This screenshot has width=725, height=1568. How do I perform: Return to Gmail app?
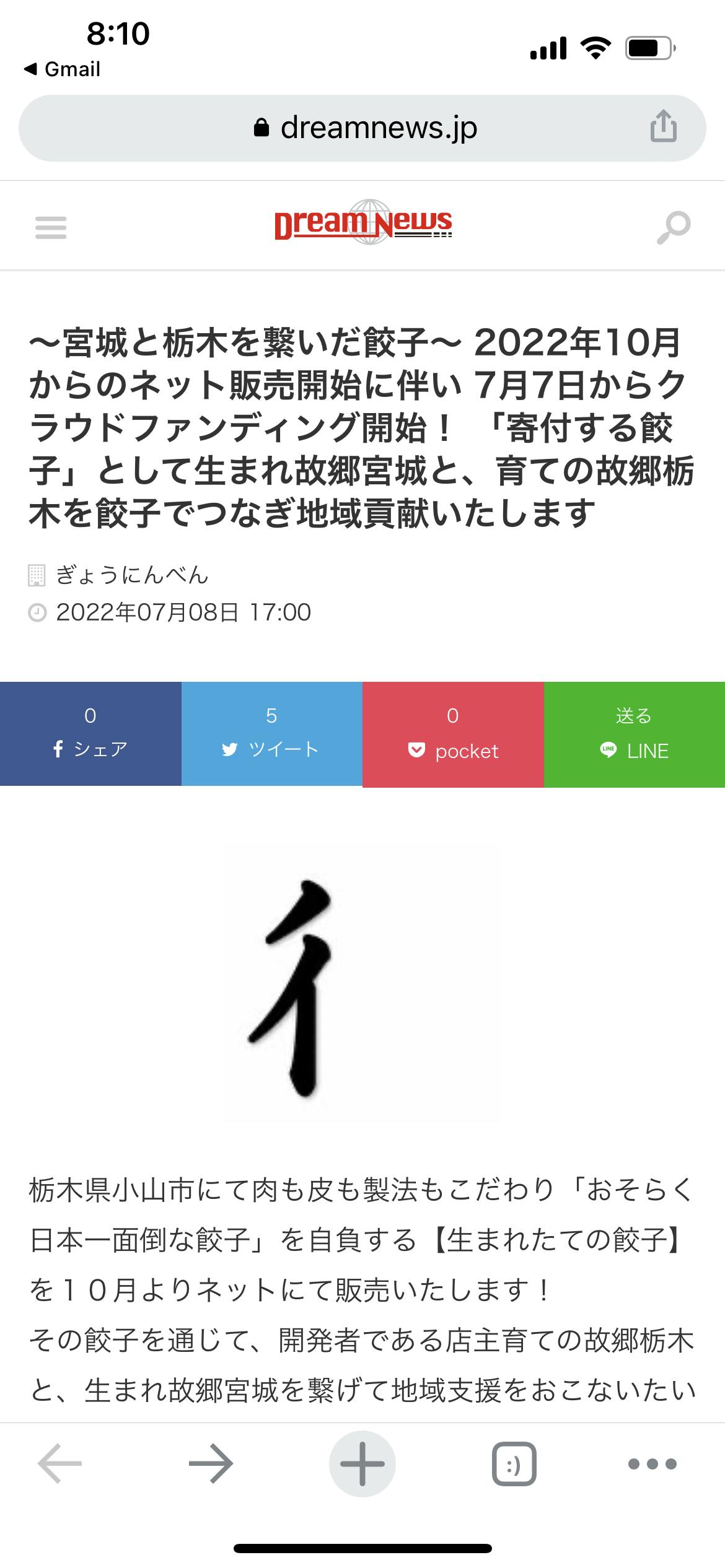(62, 69)
